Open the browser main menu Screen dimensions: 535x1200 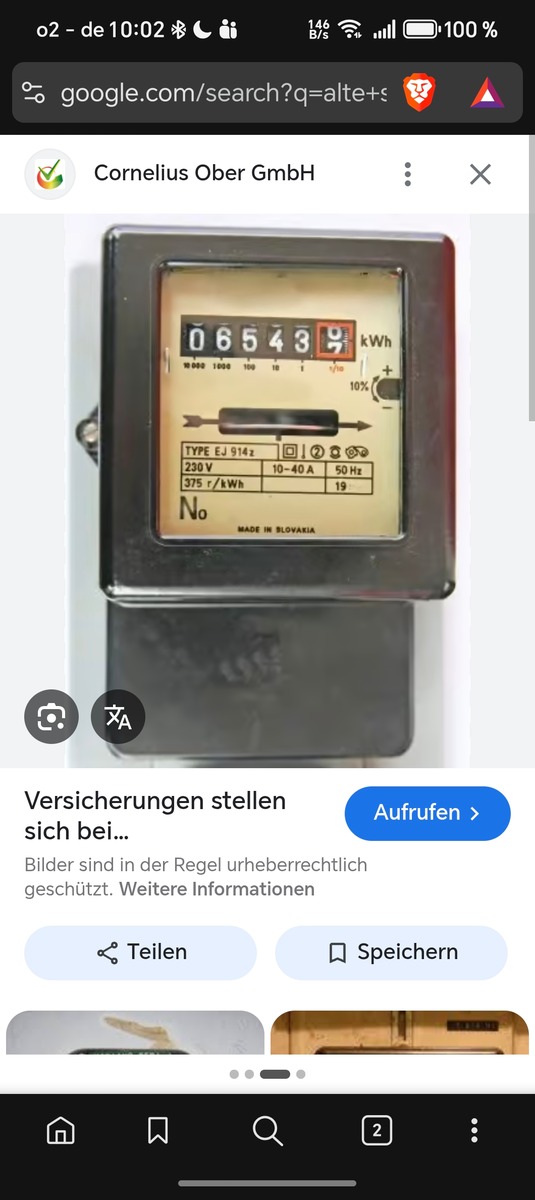tap(474, 1131)
